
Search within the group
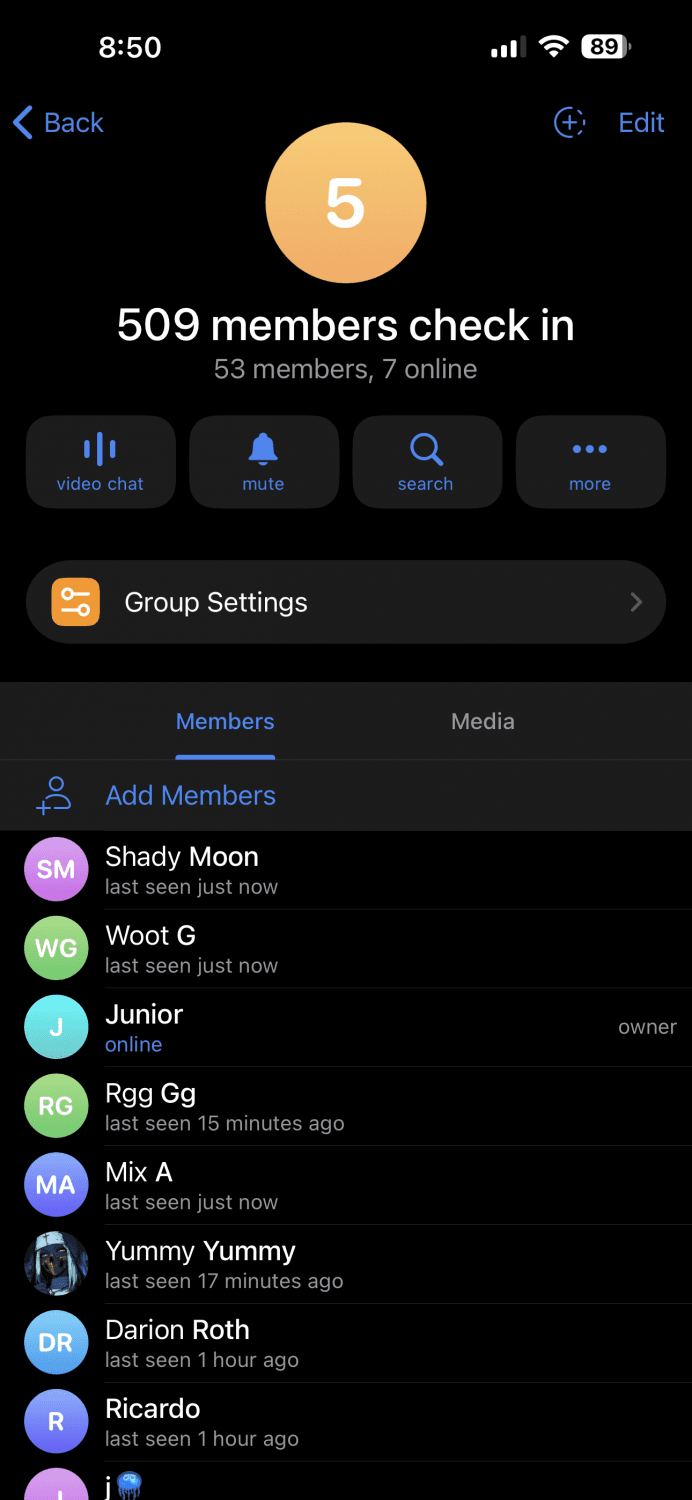(x=426, y=462)
